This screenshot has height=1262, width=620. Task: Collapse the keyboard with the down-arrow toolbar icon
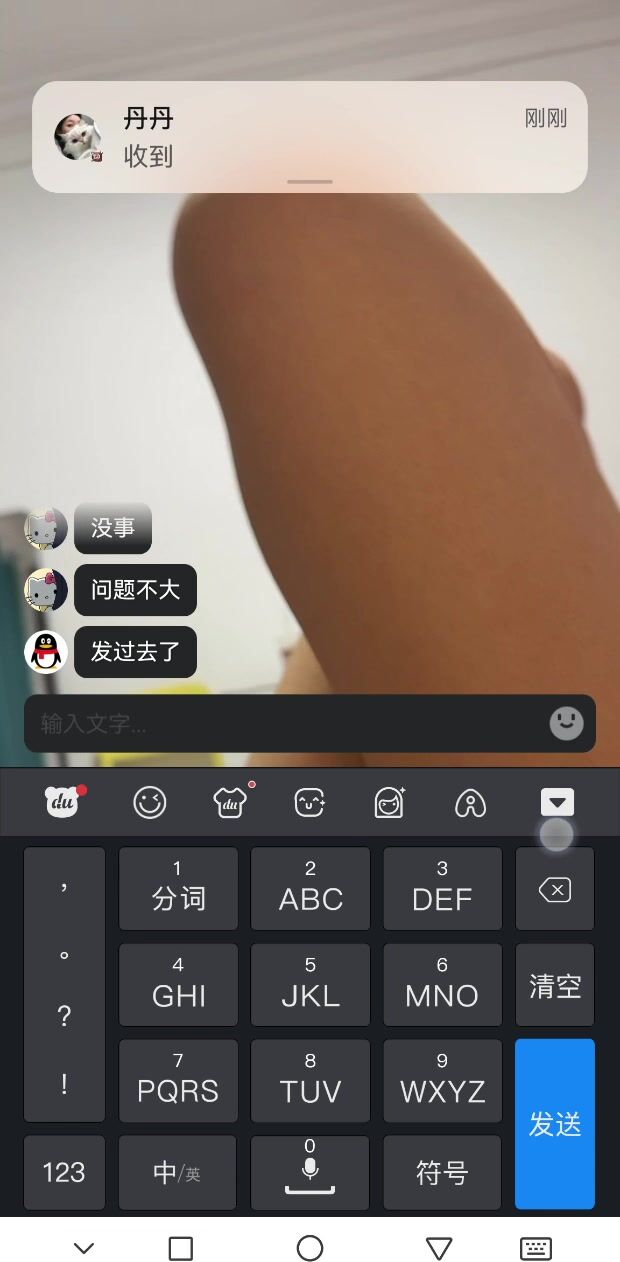coord(557,802)
